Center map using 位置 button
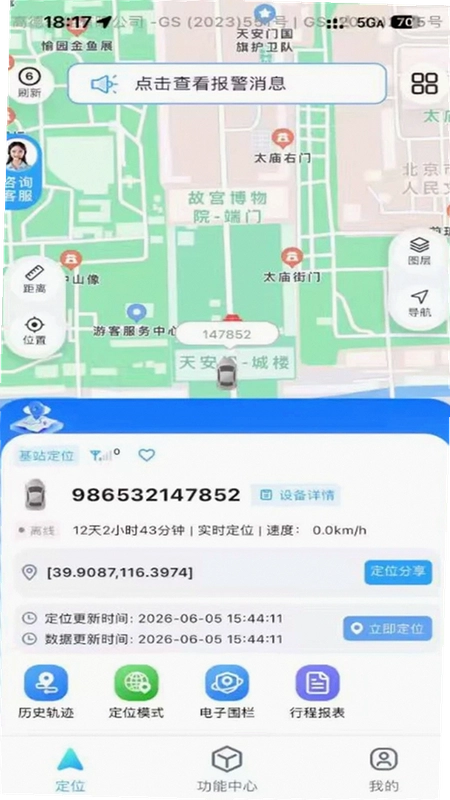Screen dimensions: 450x800 tap(35, 331)
